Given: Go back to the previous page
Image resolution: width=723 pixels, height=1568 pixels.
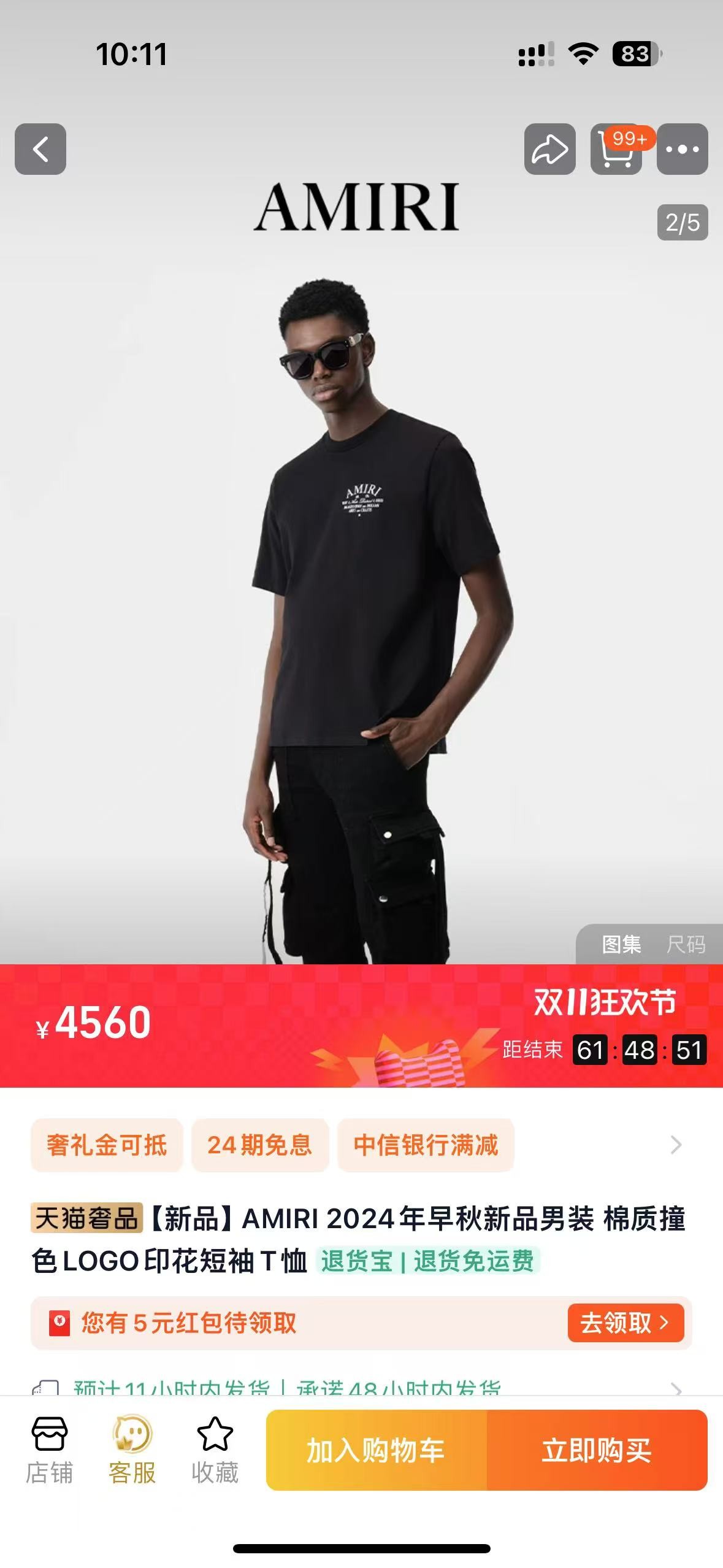Looking at the screenshot, I should pos(40,149).
